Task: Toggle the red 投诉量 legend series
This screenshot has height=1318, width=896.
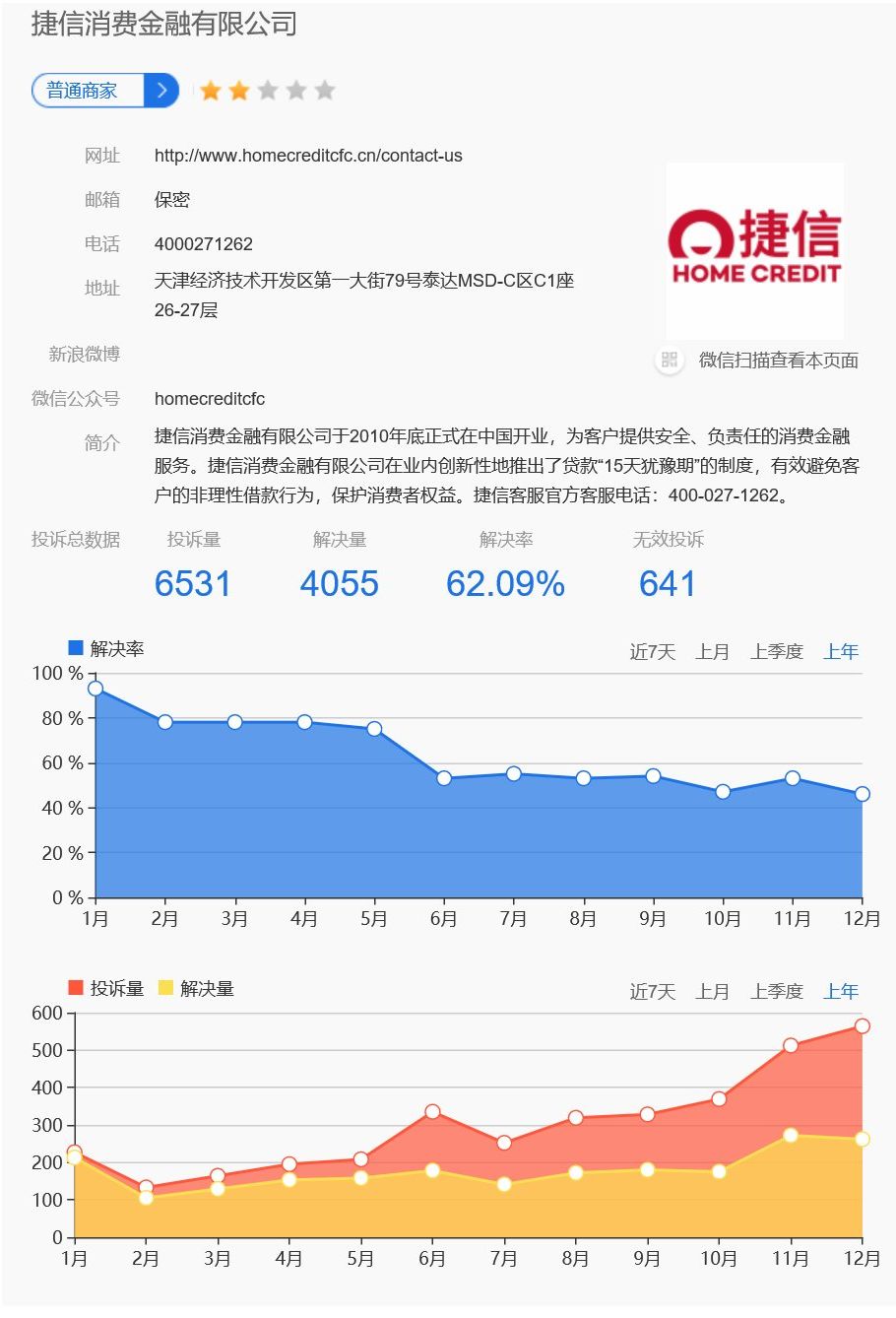Action: pyautogui.click(x=106, y=988)
